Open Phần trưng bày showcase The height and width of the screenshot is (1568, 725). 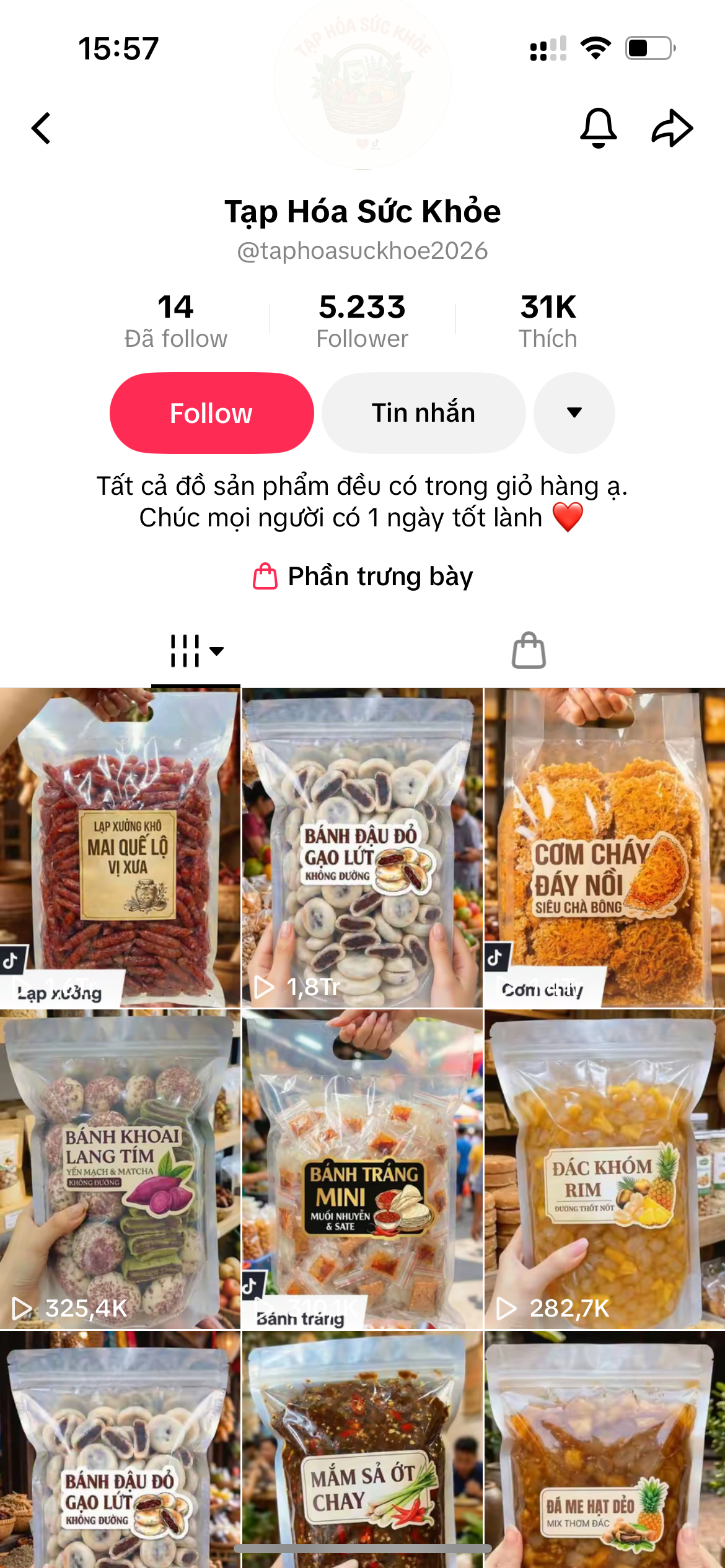click(363, 576)
